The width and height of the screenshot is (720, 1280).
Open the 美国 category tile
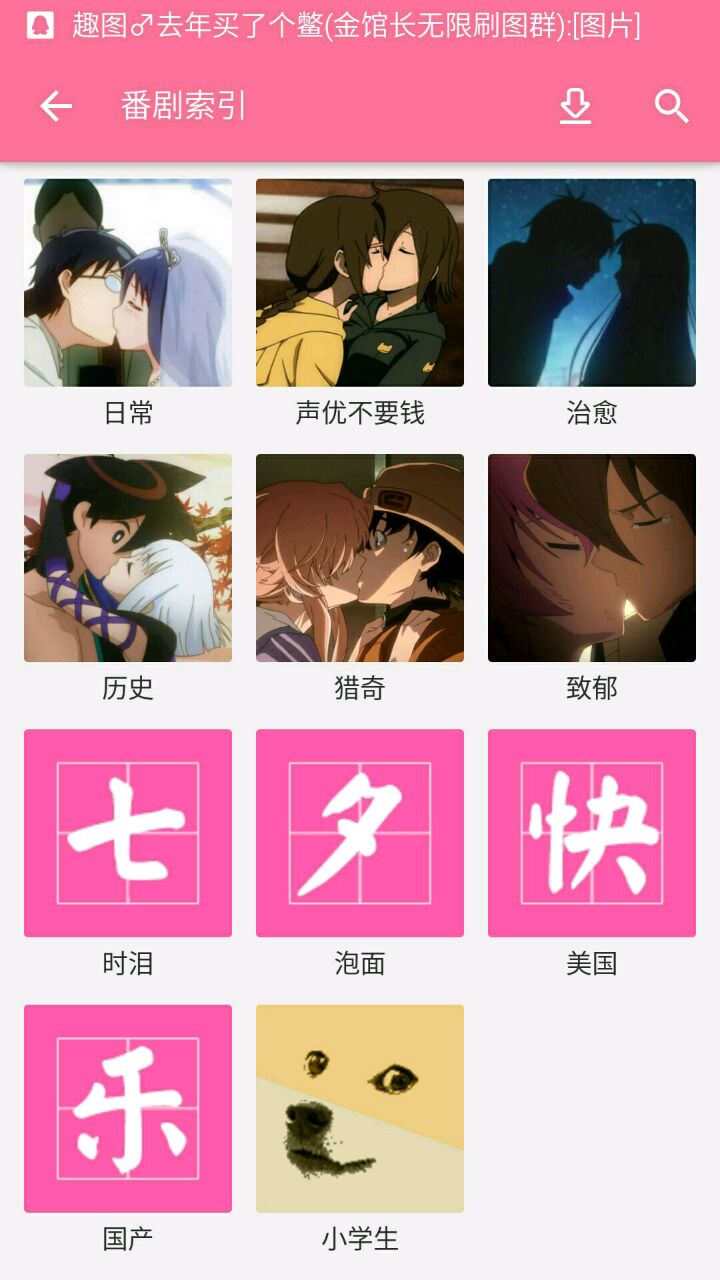click(592, 833)
